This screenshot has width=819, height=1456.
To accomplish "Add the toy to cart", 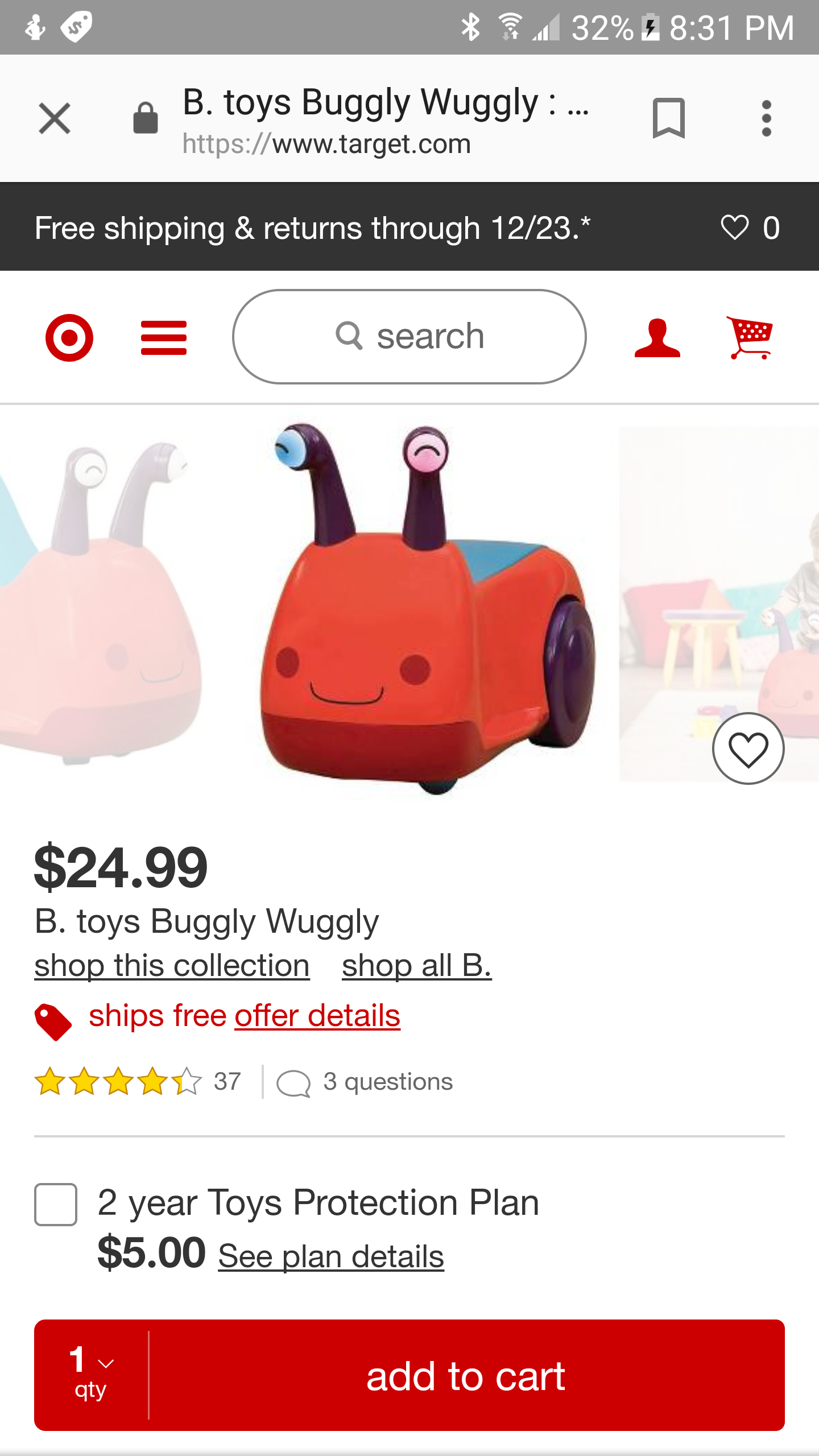I will [466, 1376].
